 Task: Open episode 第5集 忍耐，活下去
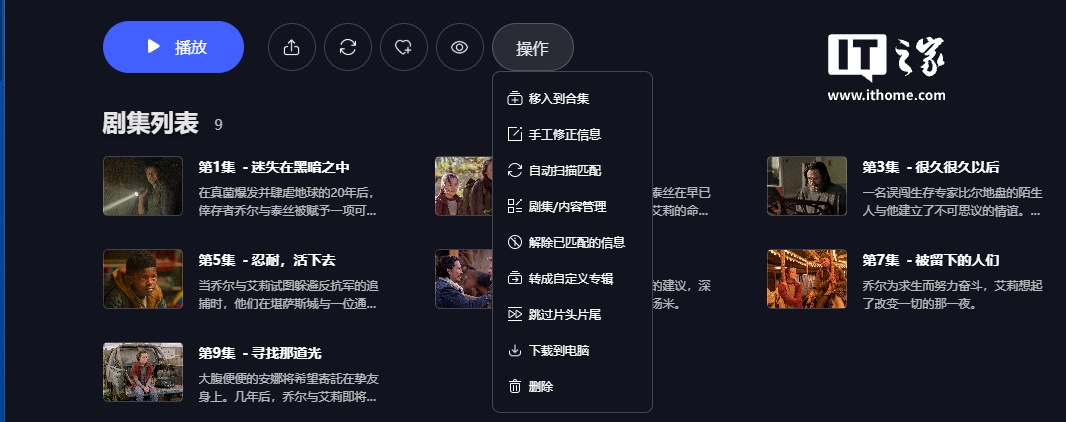(143, 279)
